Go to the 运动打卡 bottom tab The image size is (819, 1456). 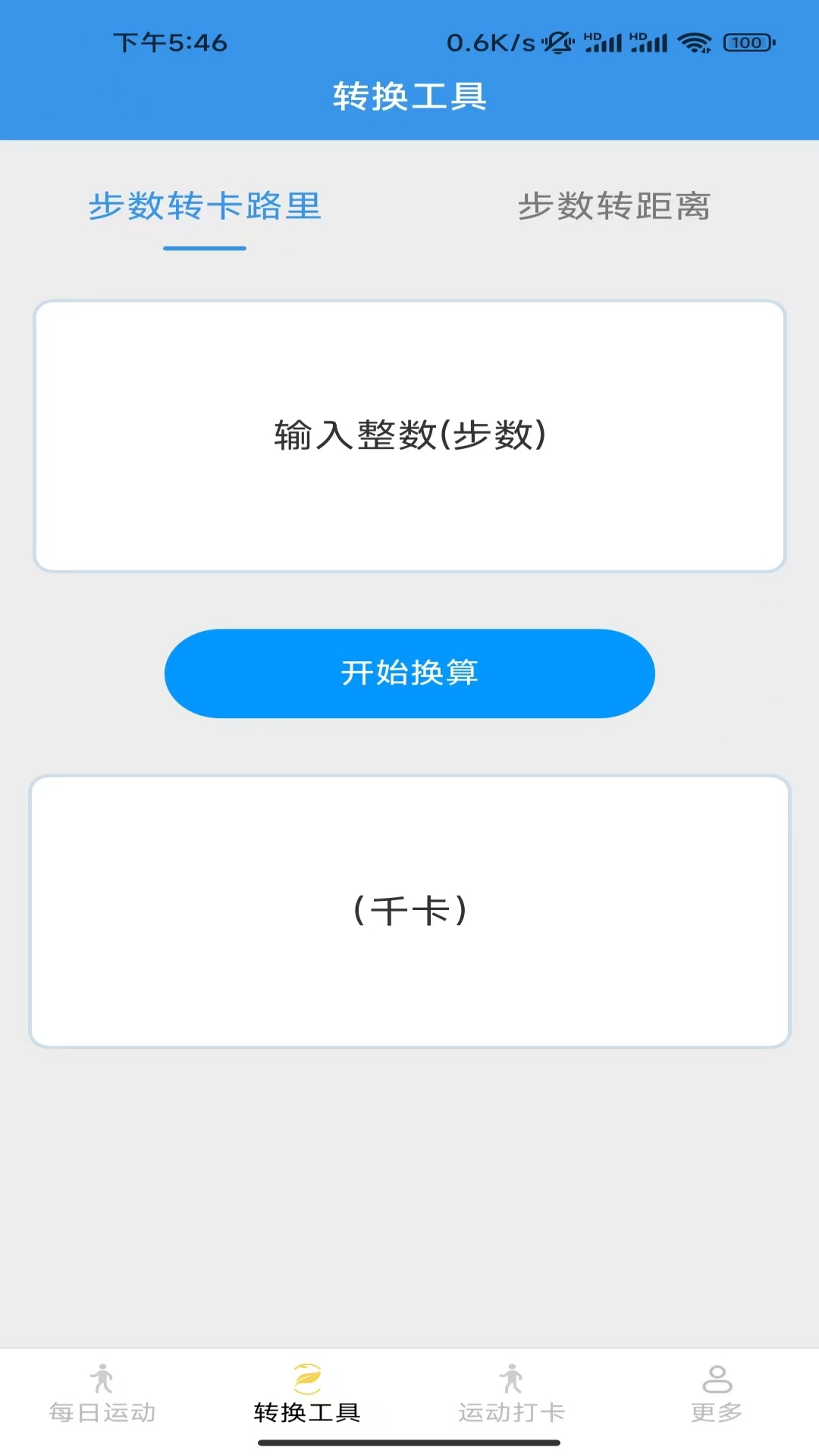tap(512, 1395)
